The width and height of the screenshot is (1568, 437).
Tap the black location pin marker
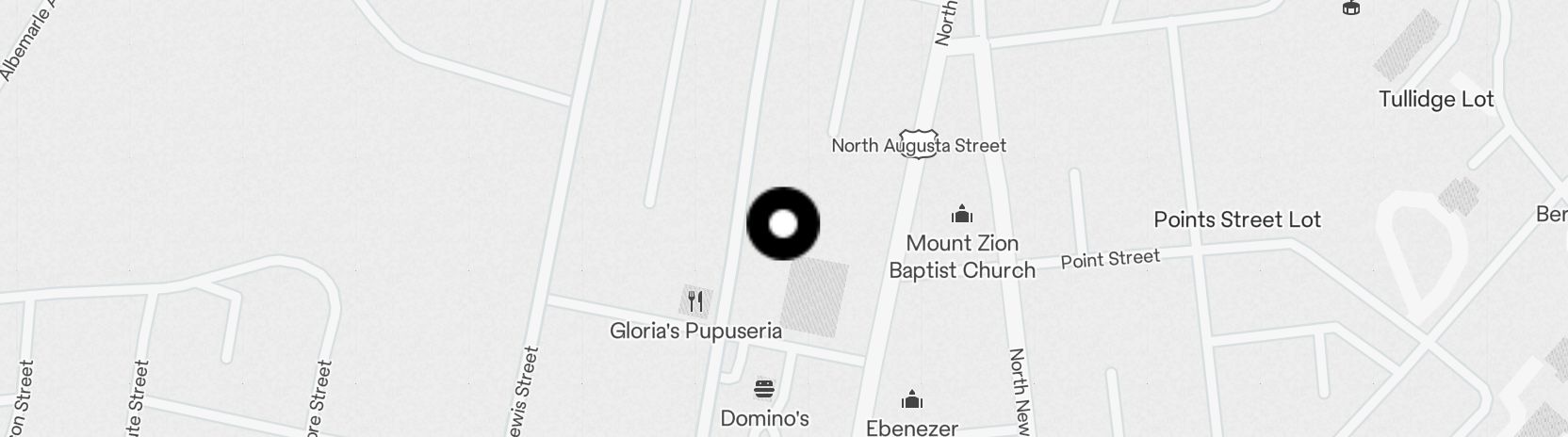(783, 224)
